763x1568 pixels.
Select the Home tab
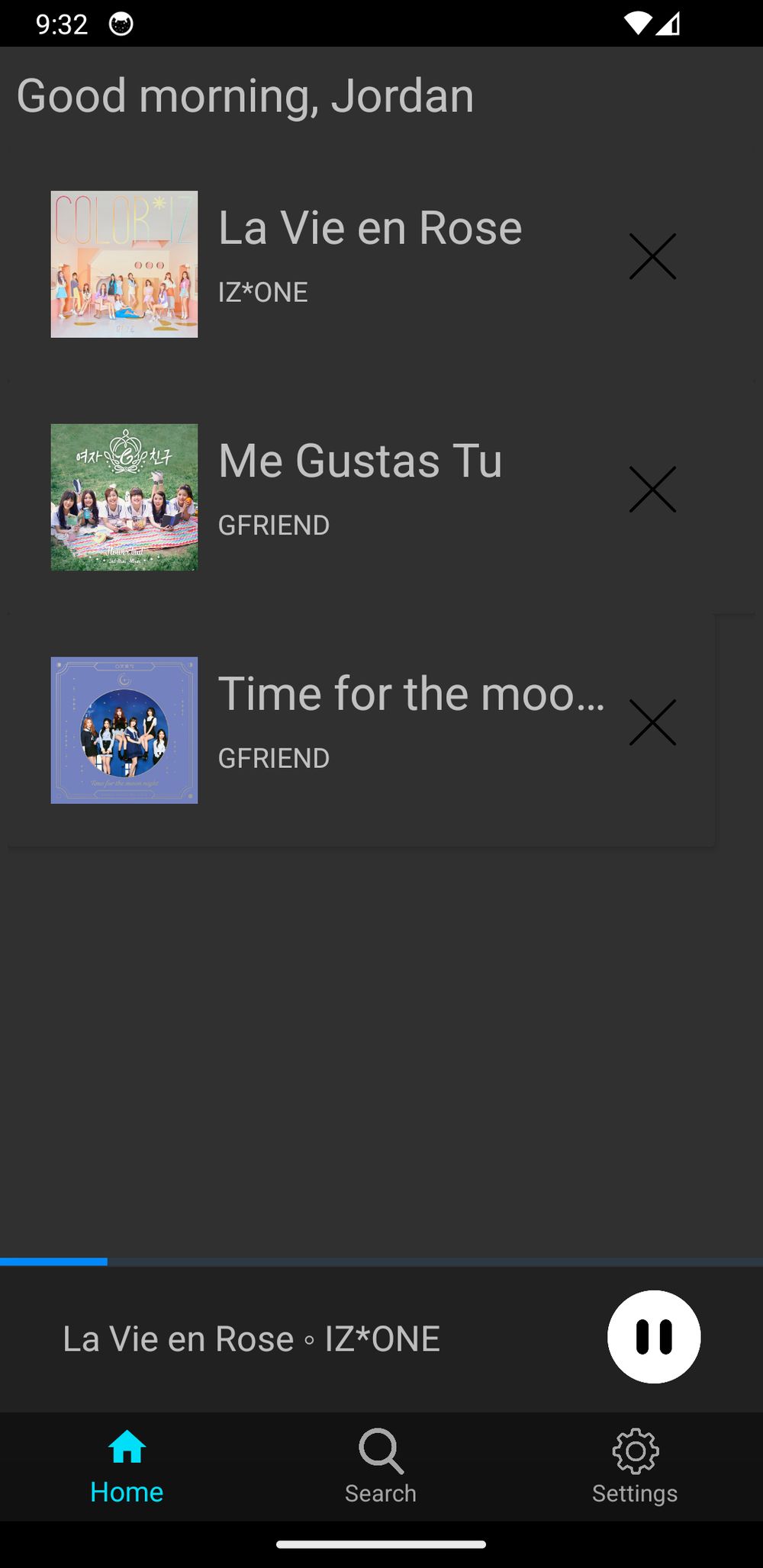pos(127,1466)
